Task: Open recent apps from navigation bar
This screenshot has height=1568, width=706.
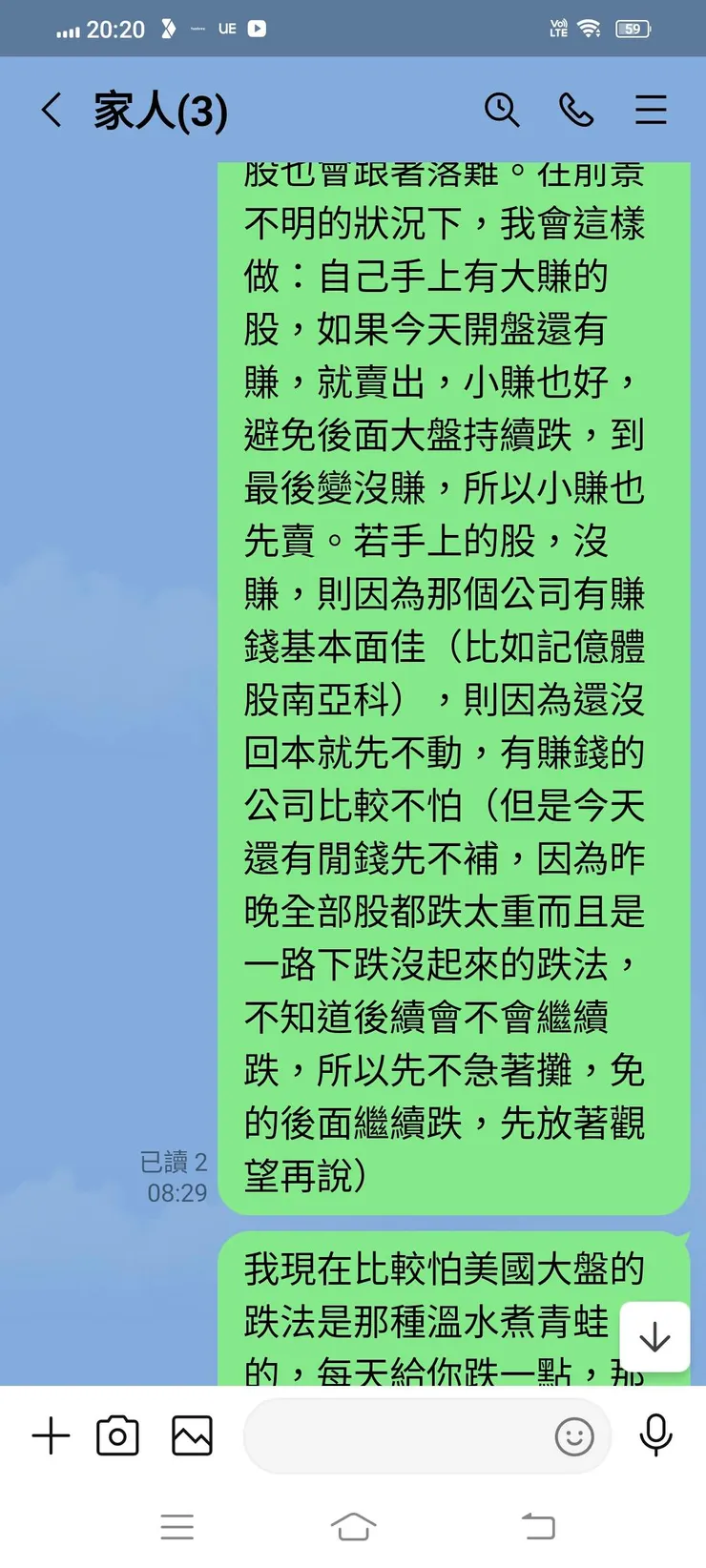Action: click(x=176, y=1526)
